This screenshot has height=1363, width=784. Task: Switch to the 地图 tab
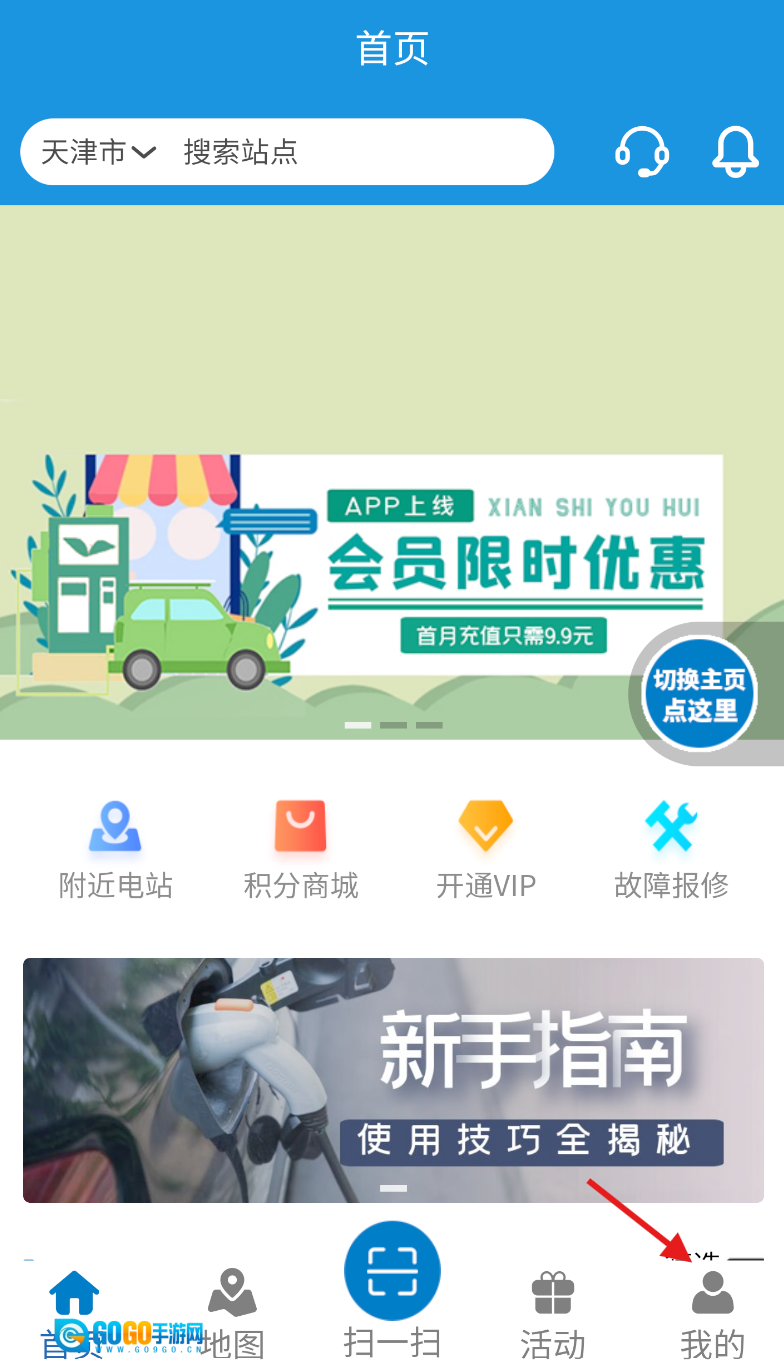click(x=232, y=1312)
